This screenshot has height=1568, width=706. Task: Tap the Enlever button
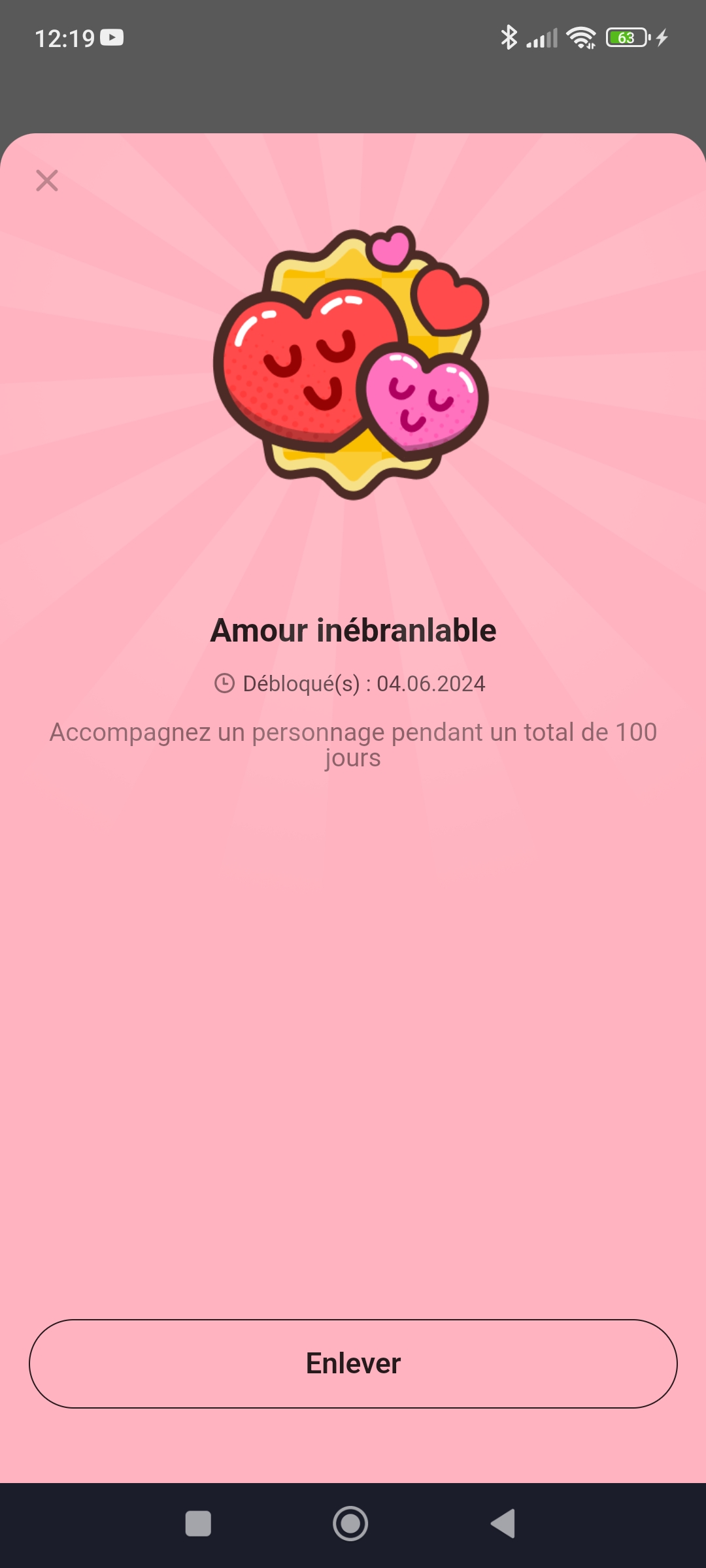tap(353, 1365)
